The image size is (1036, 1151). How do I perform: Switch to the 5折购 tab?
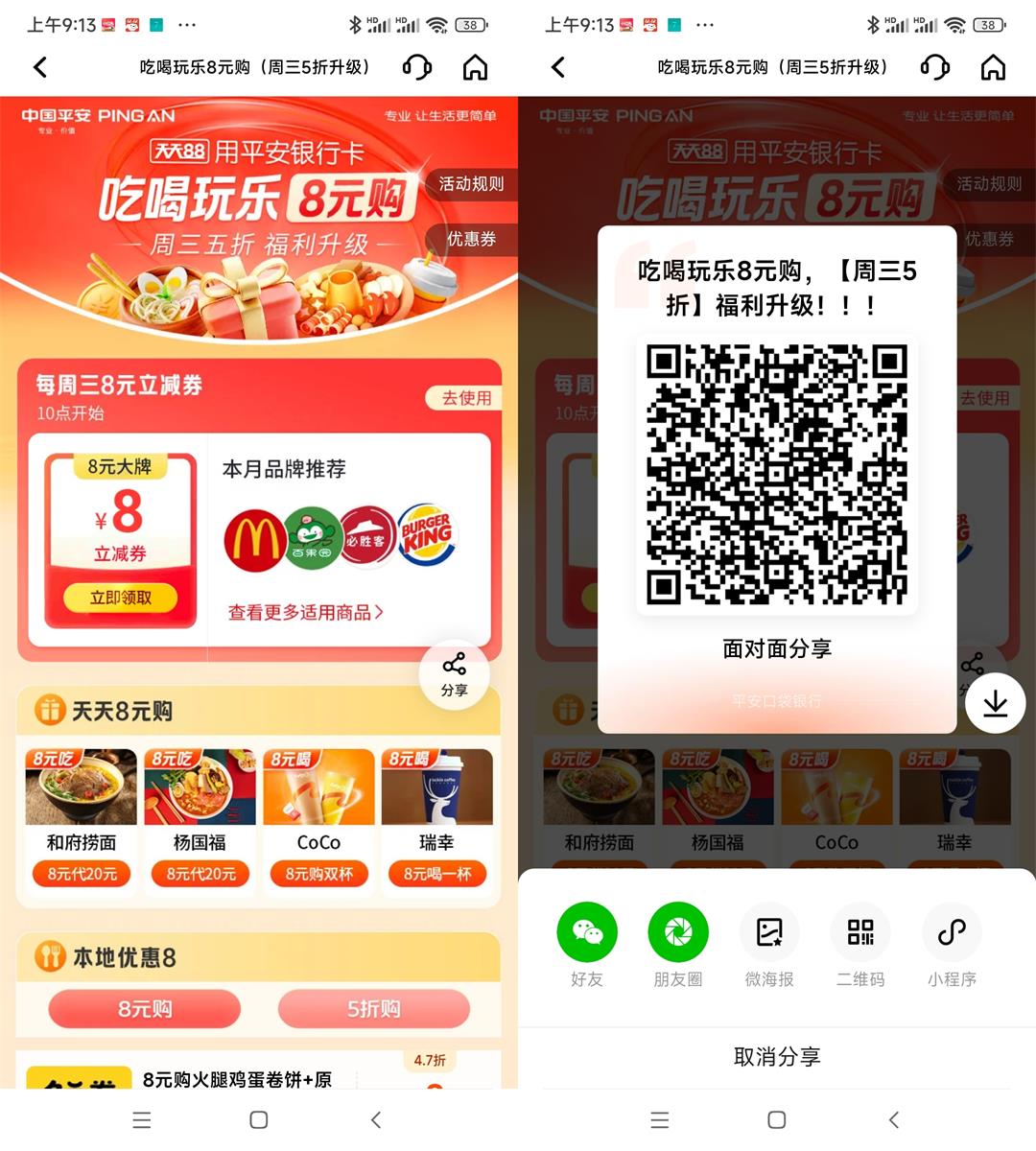click(373, 1009)
